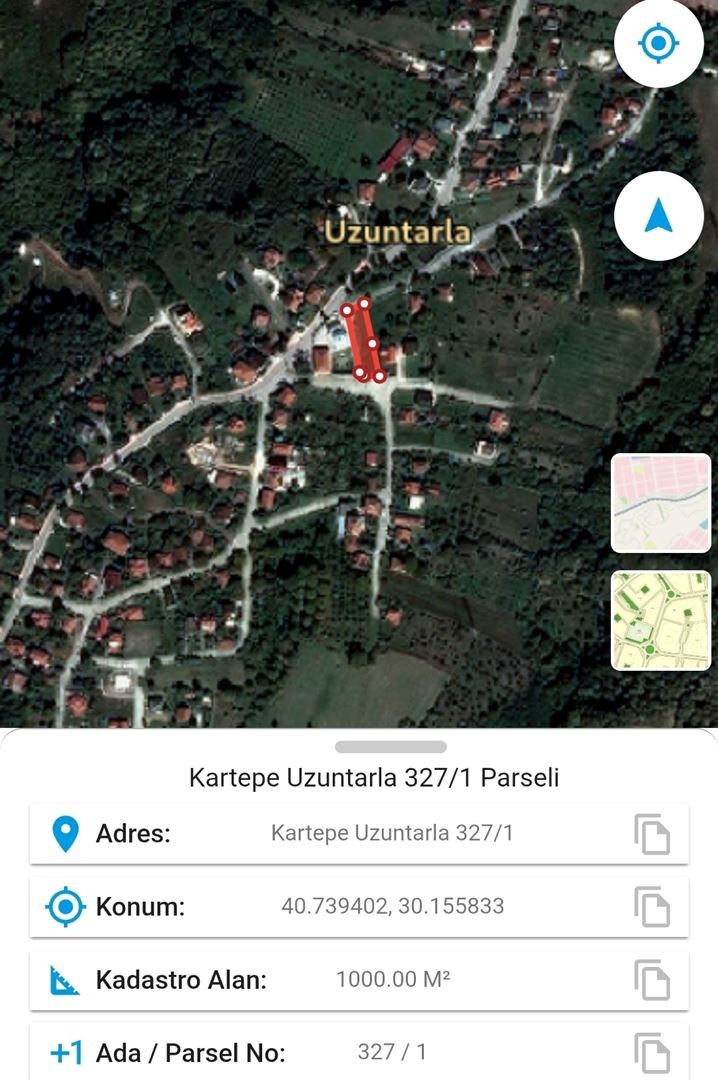
Task: Tap the blue navigation arrow button
Action: pos(658,216)
